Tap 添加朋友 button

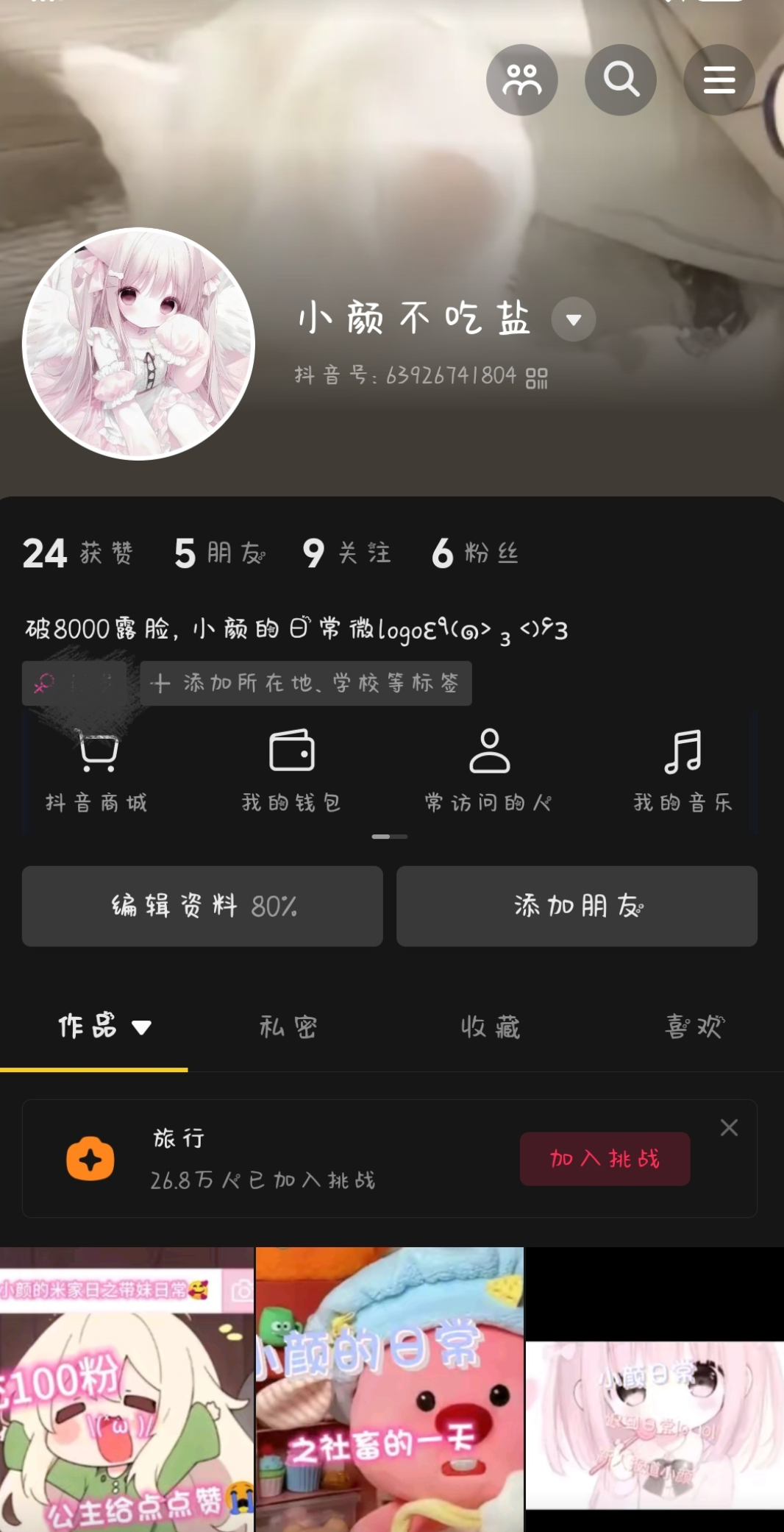tap(577, 906)
